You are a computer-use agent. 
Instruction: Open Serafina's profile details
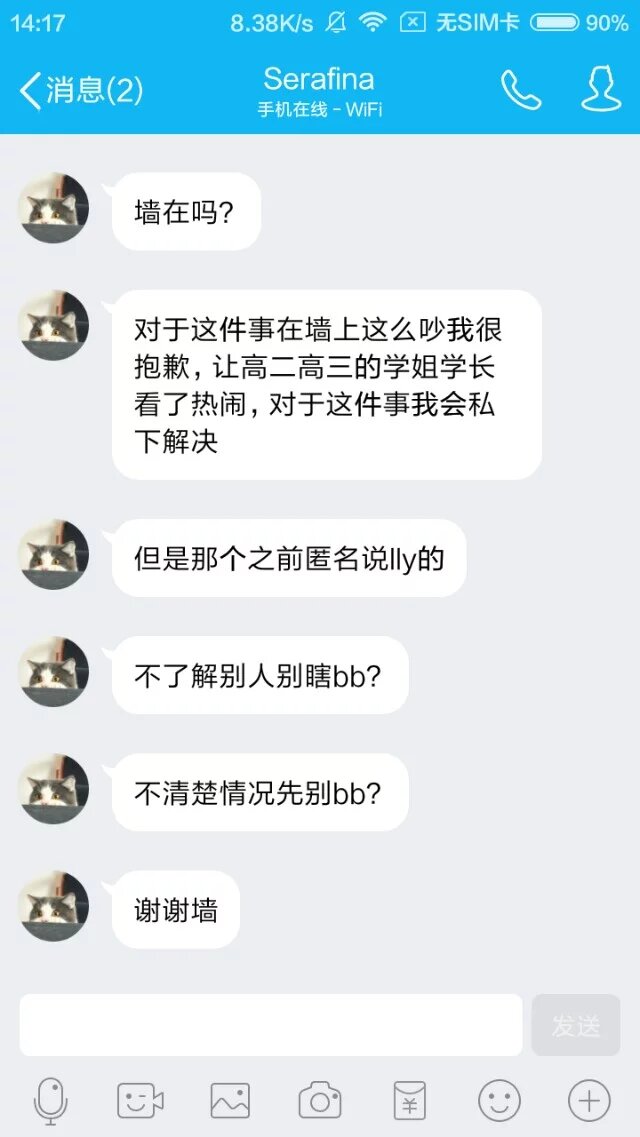pyautogui.click(x=601, y=91)
